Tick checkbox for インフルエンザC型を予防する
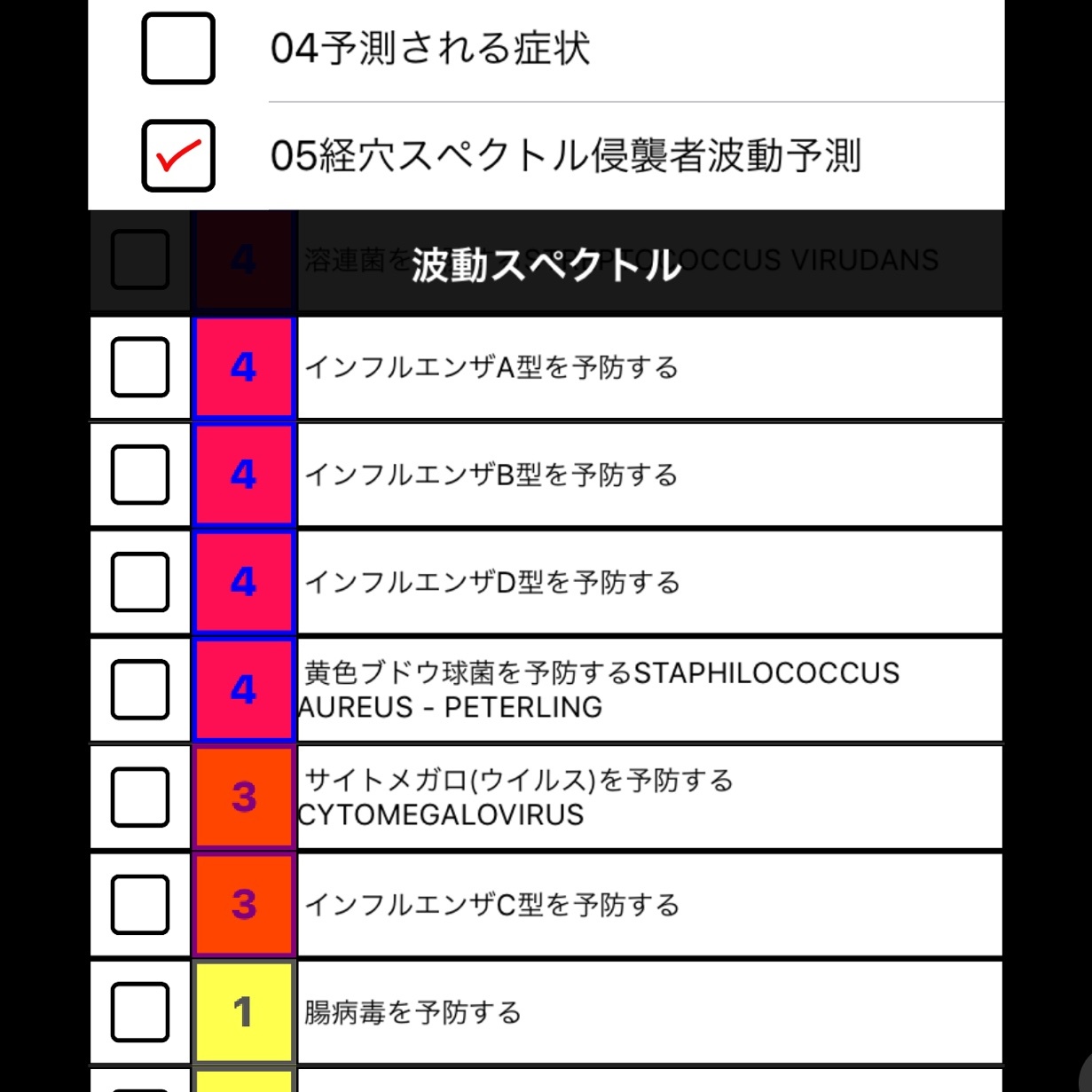 pos(140,904)
